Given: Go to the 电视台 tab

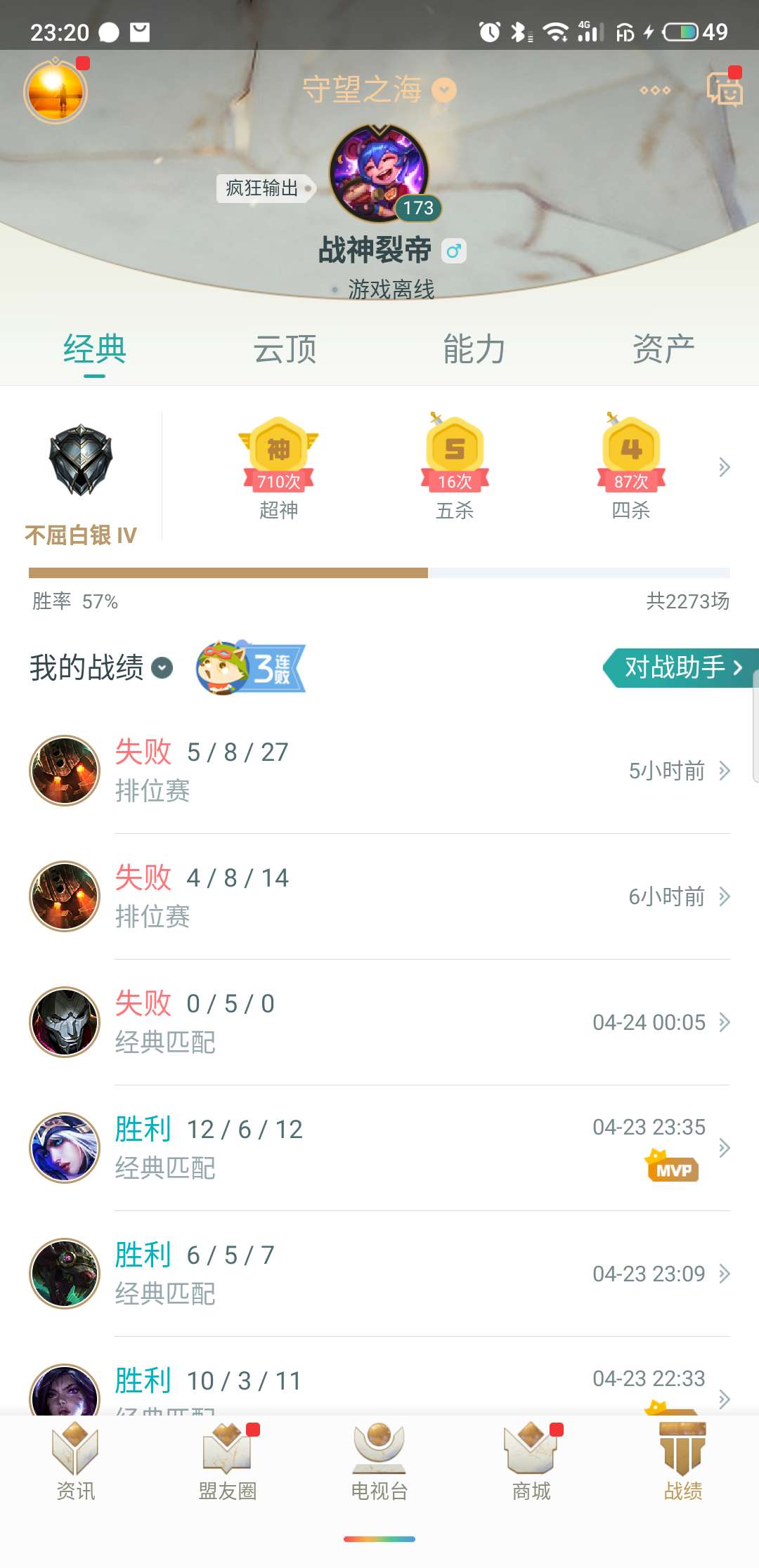Looking at the screenshot, I should [379, 1462].
